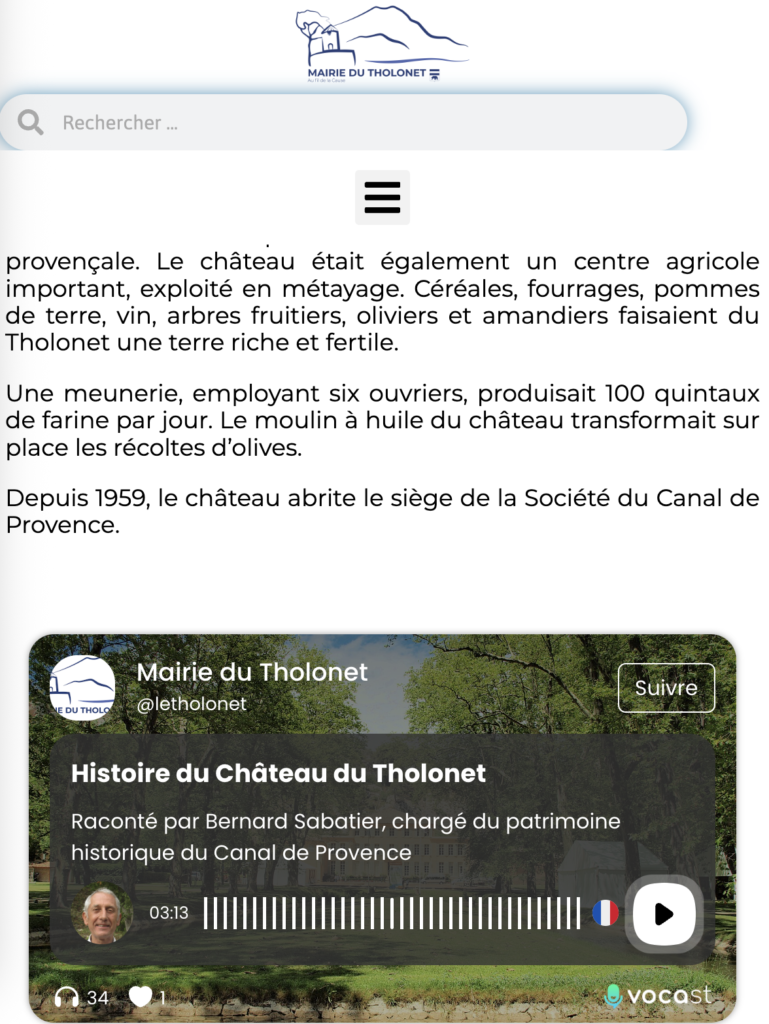The width and height of the screenshot is (769, 1024).
Task: Tap the Rechercher search field
Action: click(x=360, y=123)
